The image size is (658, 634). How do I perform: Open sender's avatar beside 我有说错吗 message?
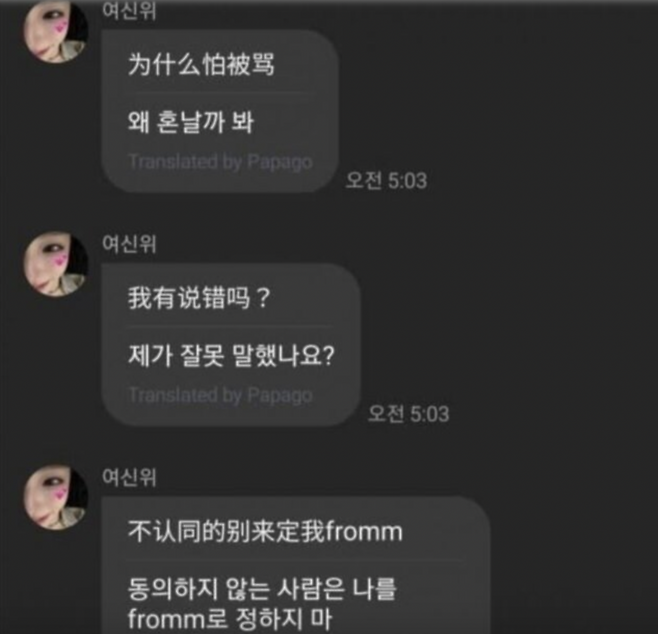point(56,264)
